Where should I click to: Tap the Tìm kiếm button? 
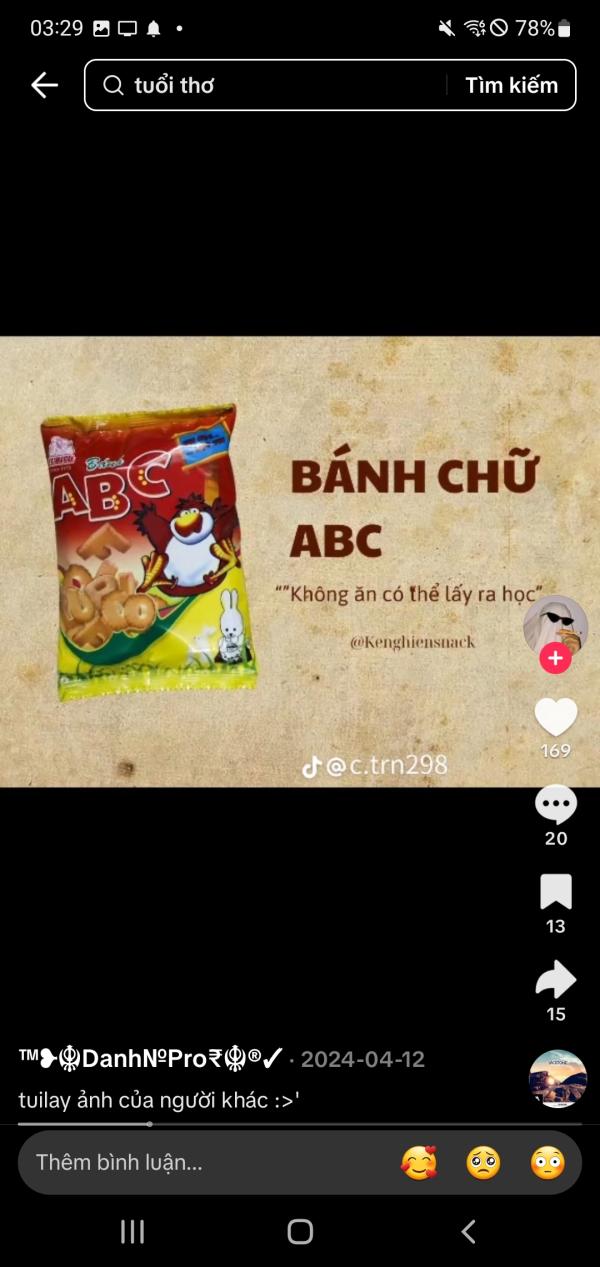511,85
